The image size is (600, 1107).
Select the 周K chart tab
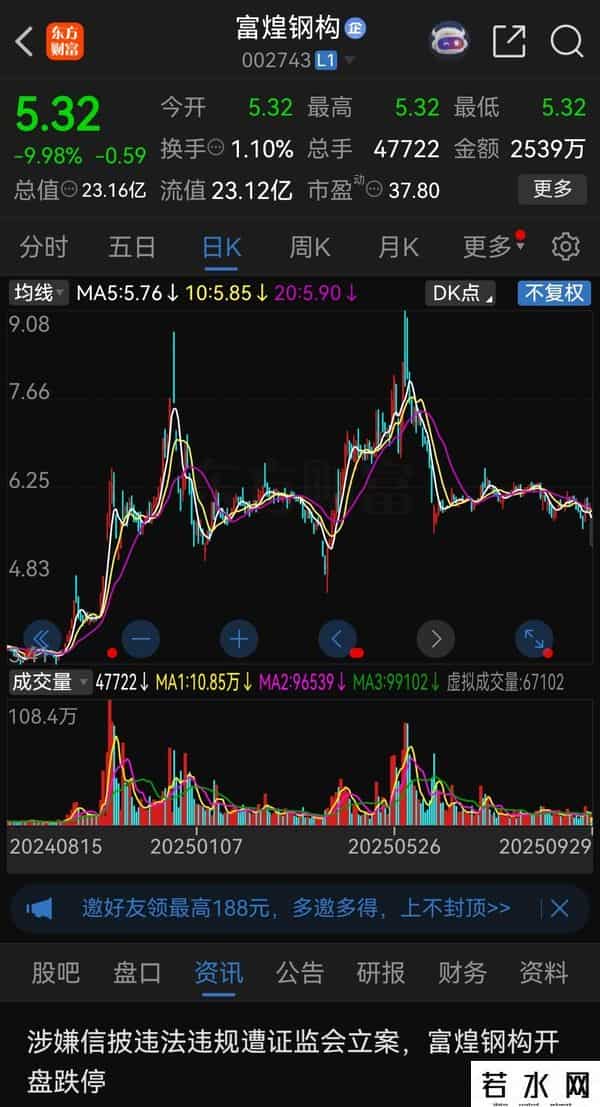coord(309,247)
